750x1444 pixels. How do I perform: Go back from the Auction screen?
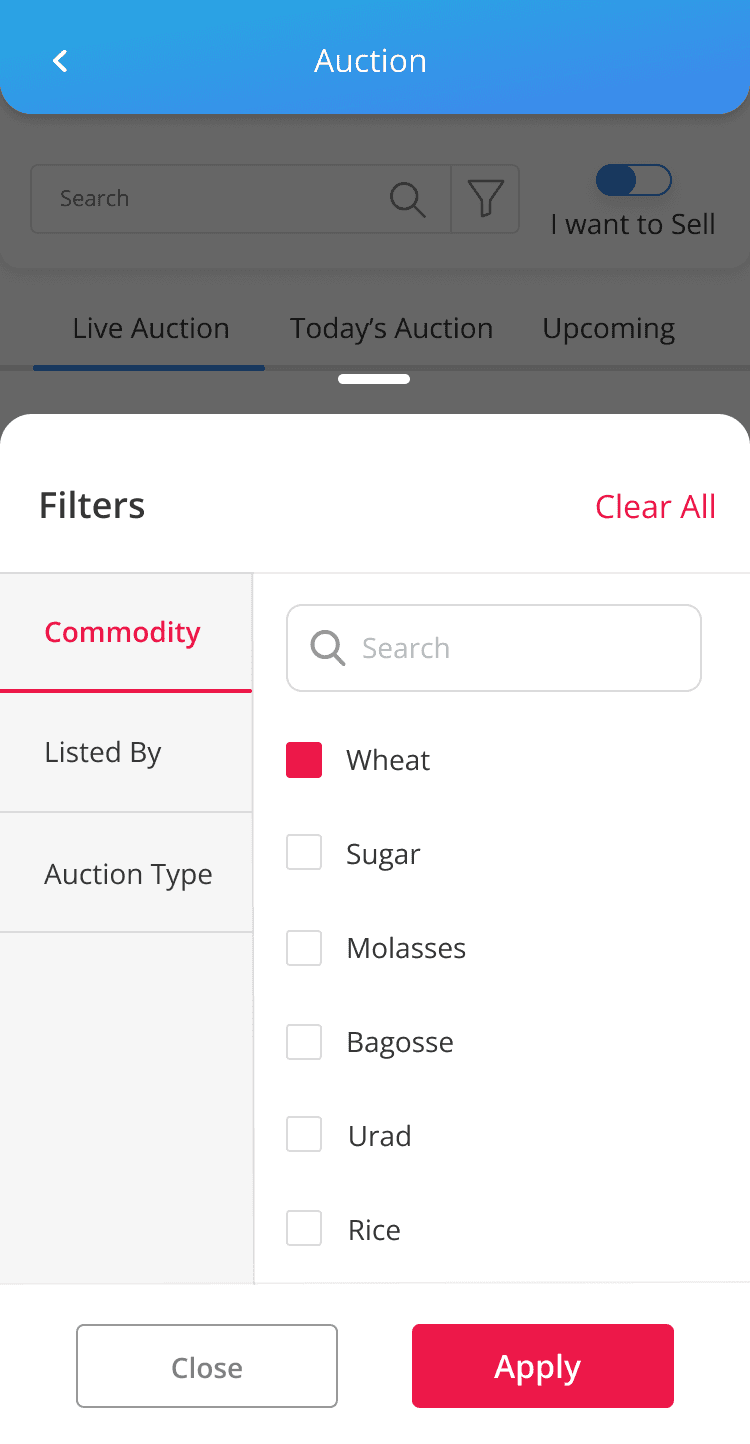tap(60, 61)
